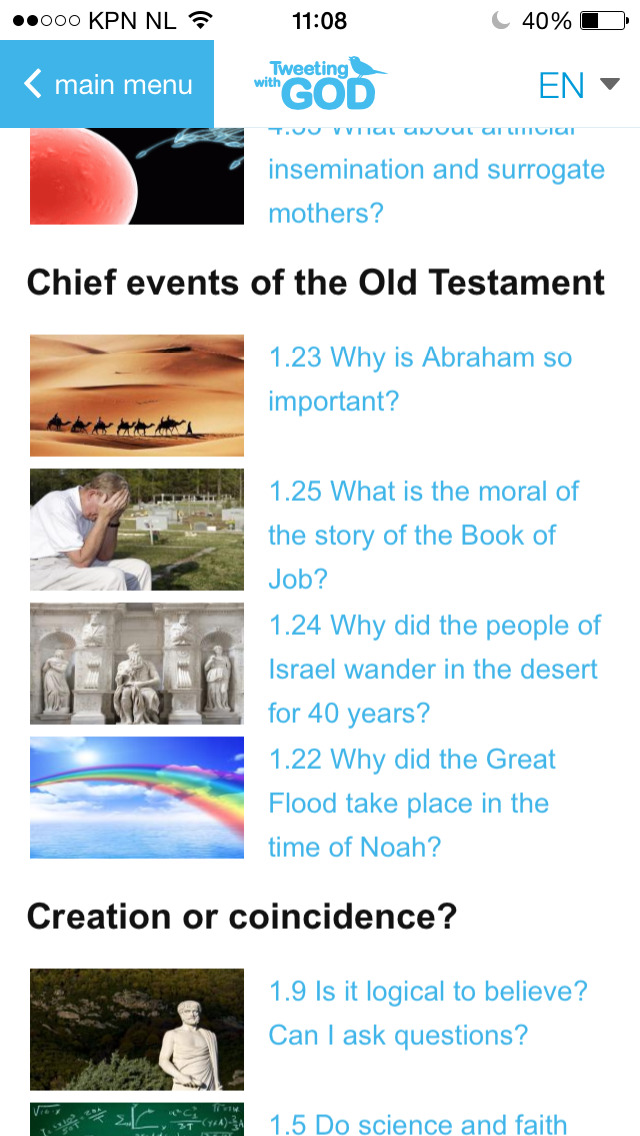
Task: Open 1.24 about Israel wandering 40 years
Action: 435,669
